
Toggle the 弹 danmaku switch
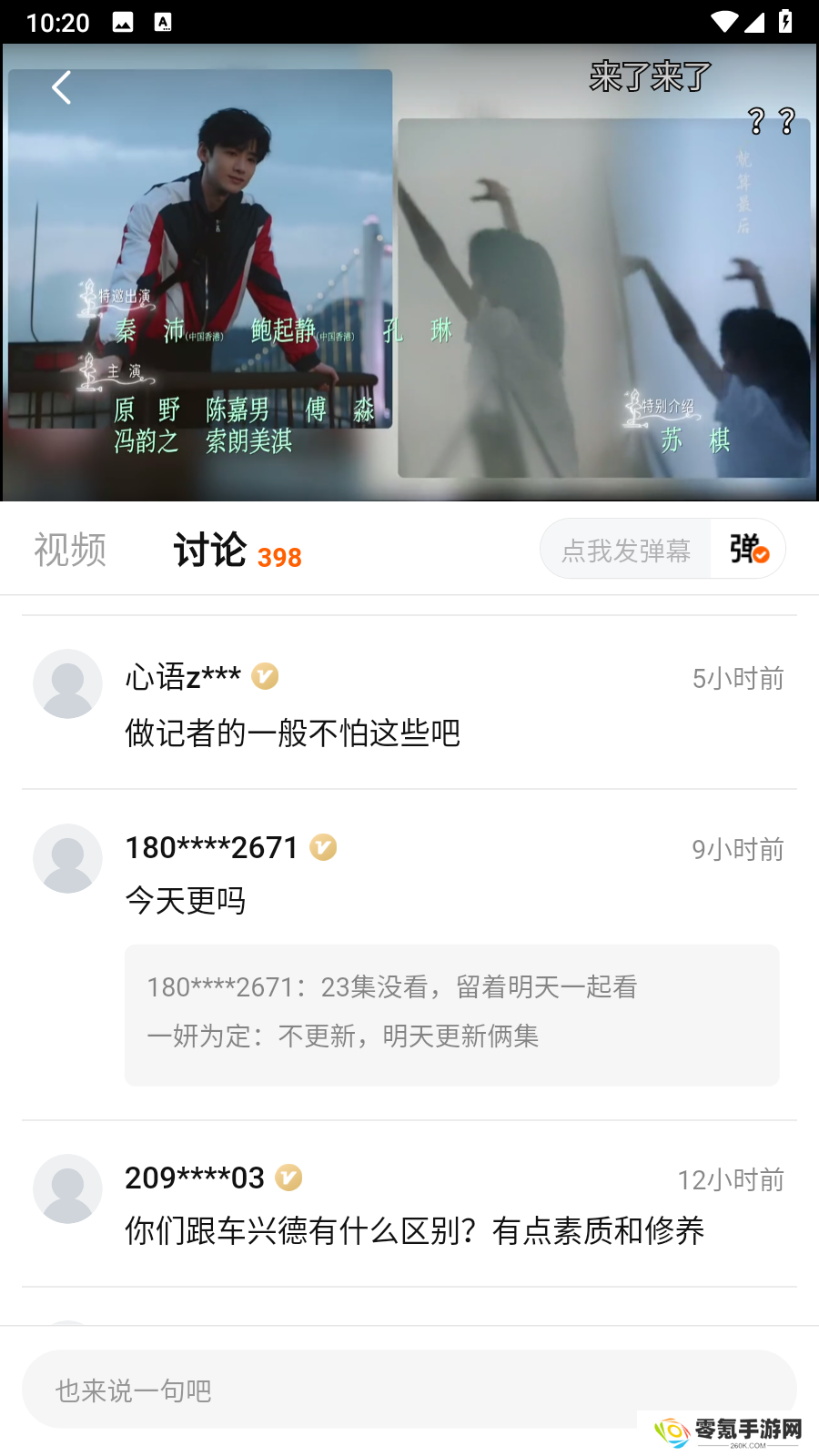[x=748, y=549]
